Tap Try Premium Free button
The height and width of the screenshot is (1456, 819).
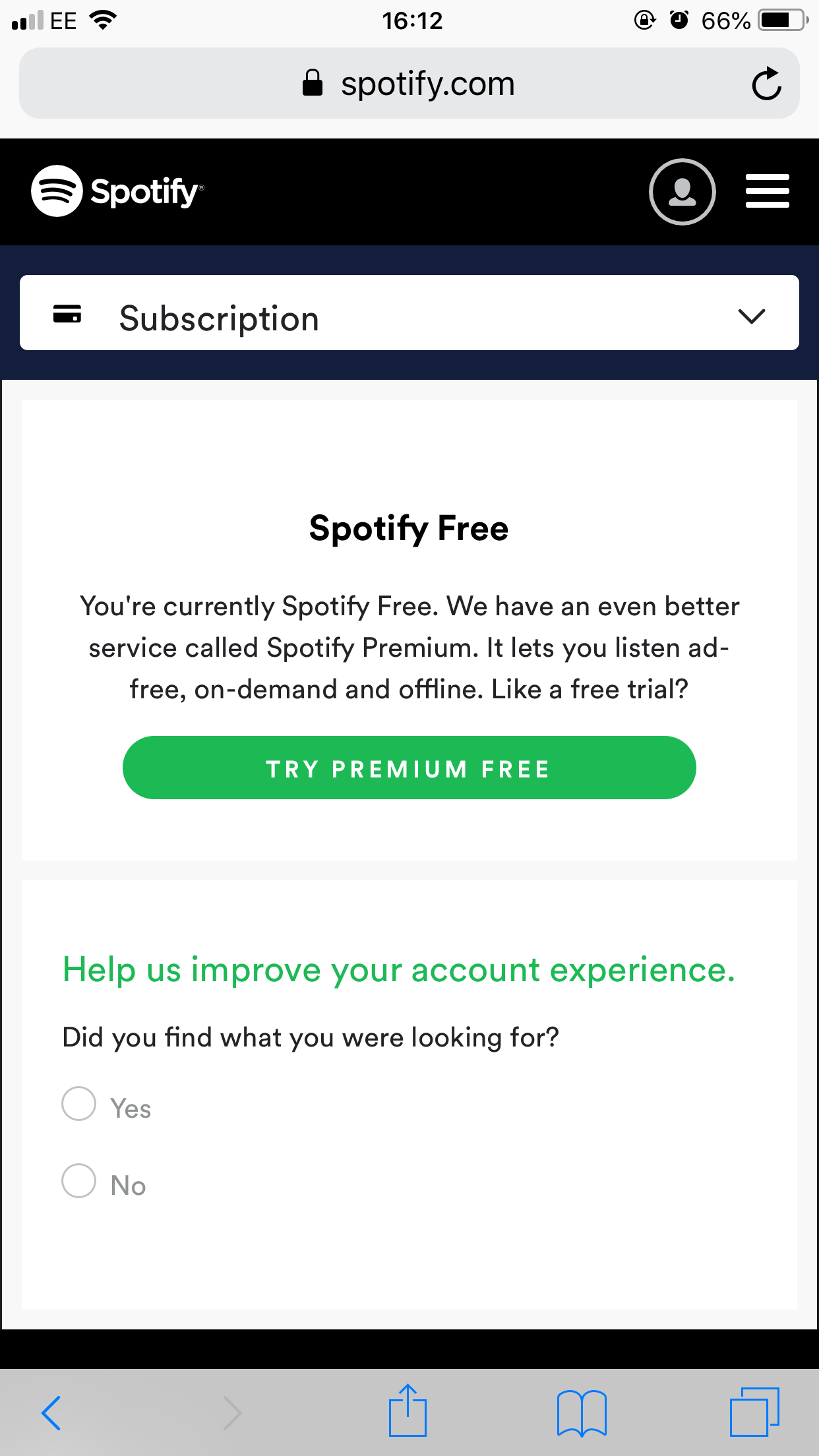pyautogui.click(x=409, y=768)
